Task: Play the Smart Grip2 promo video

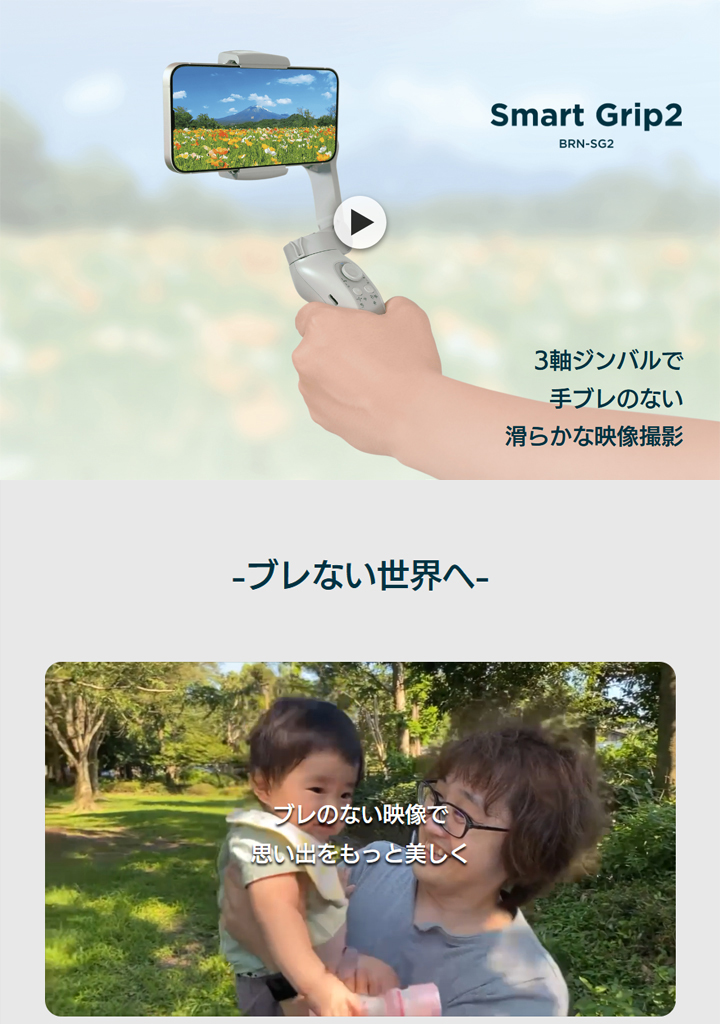Action: (x=360, y=223)
